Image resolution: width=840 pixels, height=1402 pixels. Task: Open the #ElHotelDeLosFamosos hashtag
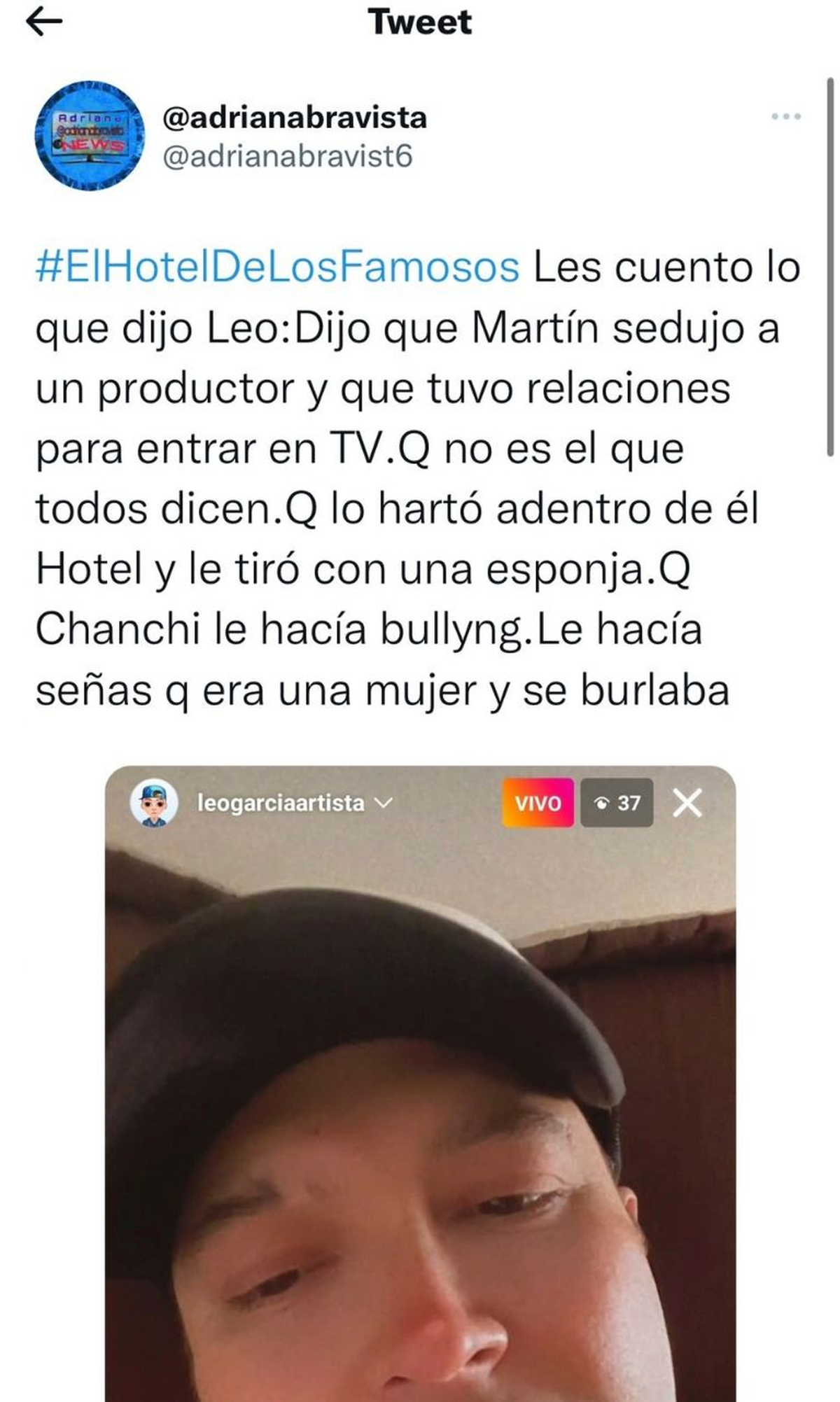click(x=277, y=267)
